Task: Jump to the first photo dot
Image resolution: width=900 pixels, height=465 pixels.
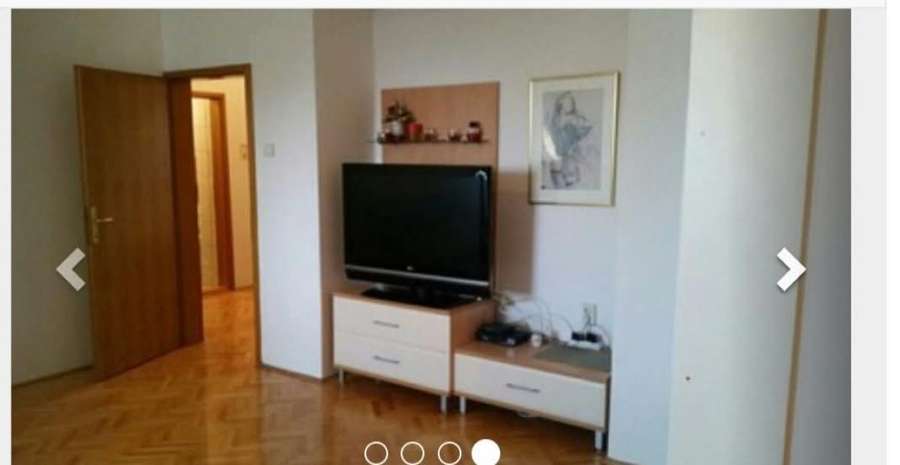Action: click(376, 453)
